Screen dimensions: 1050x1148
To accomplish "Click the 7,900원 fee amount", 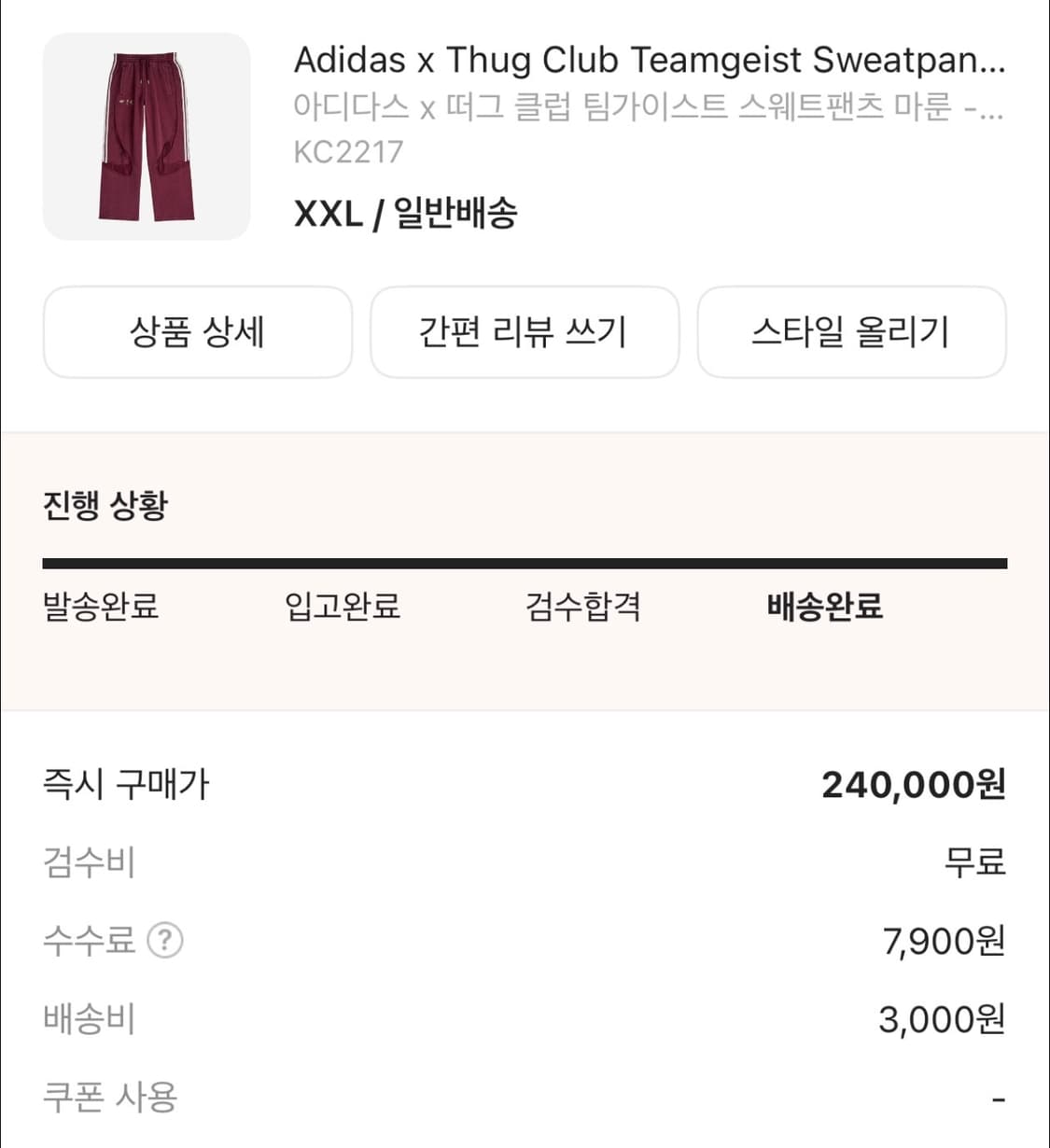I will click(x=944, y=942).
